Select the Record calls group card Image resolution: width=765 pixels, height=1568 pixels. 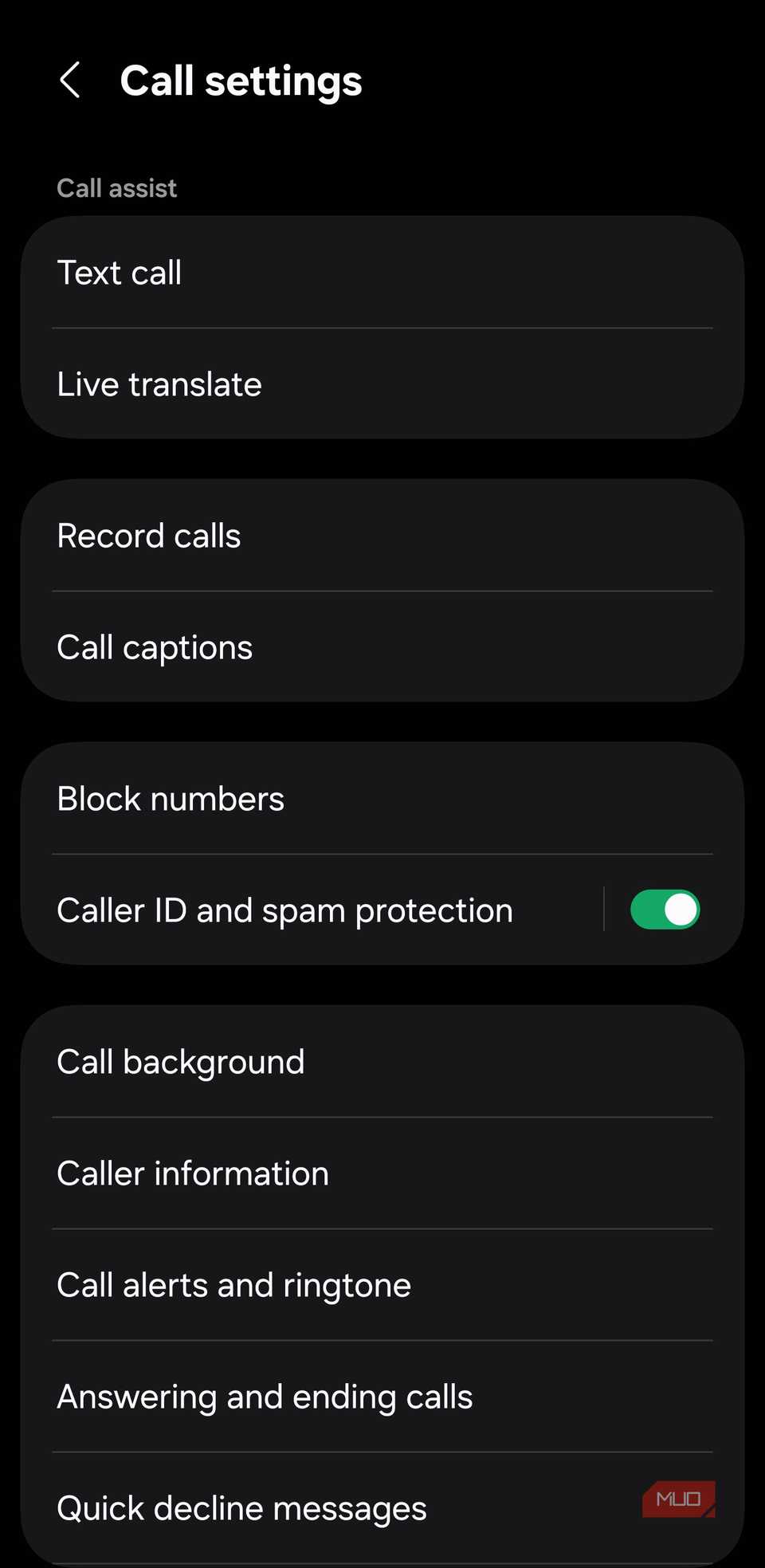[381, 535]
